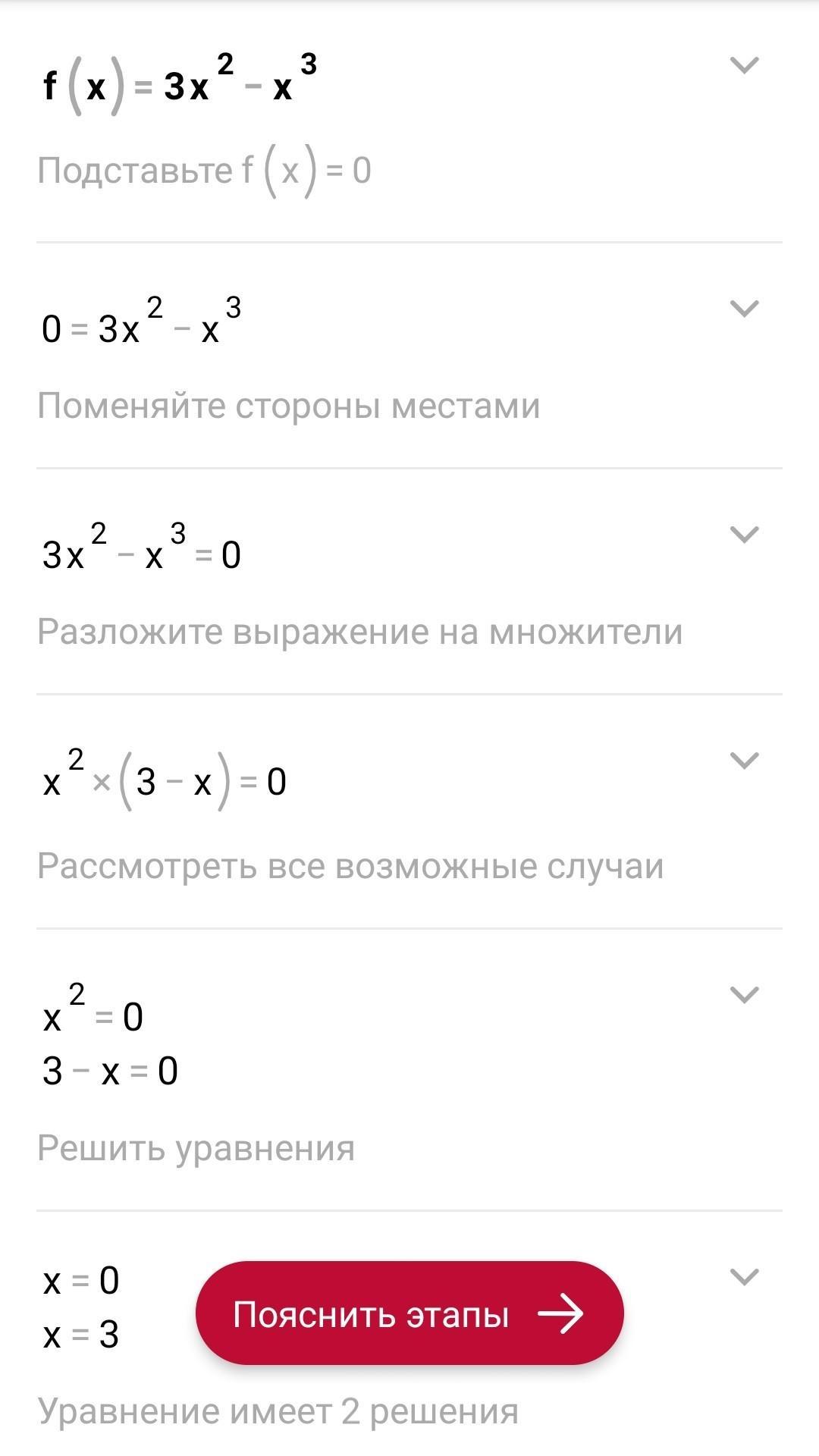Expand the step 0 = 3x² − x³
Image resolution: width=819 pixels, height=1456 pixels.
tap(743, 309)
